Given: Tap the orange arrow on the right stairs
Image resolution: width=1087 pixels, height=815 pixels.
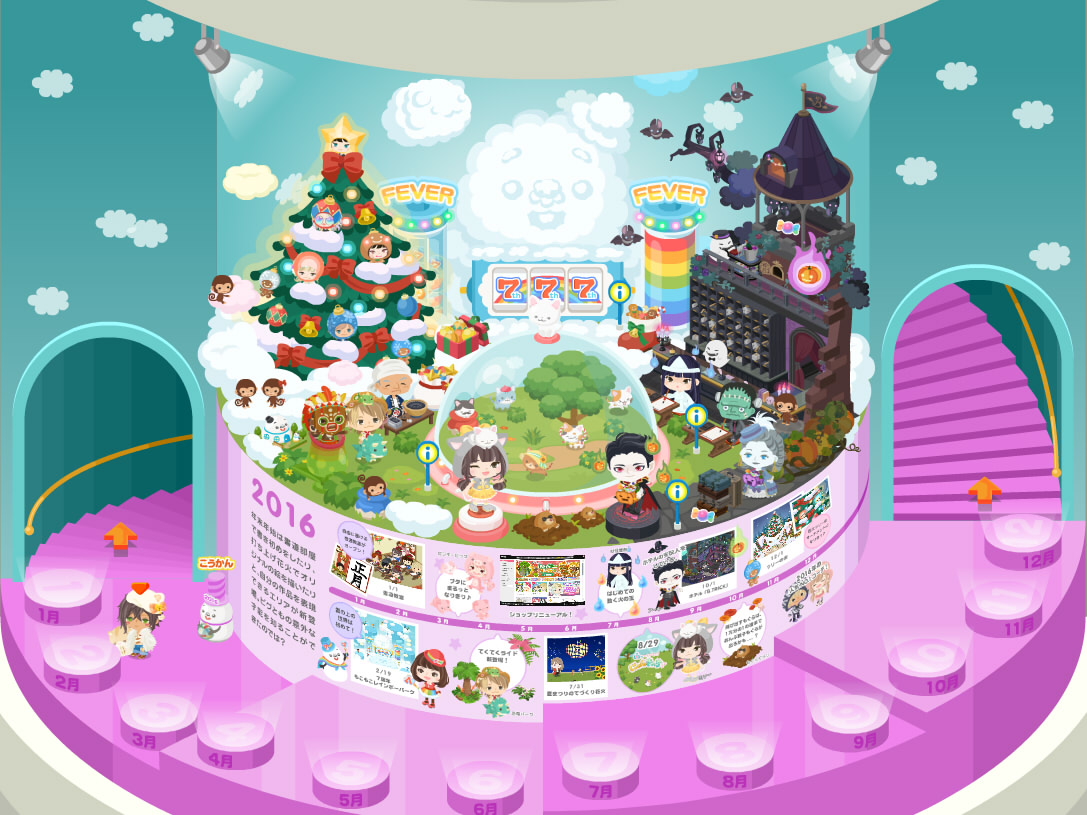Looking at the screenshot, I should tap(984, 488).
